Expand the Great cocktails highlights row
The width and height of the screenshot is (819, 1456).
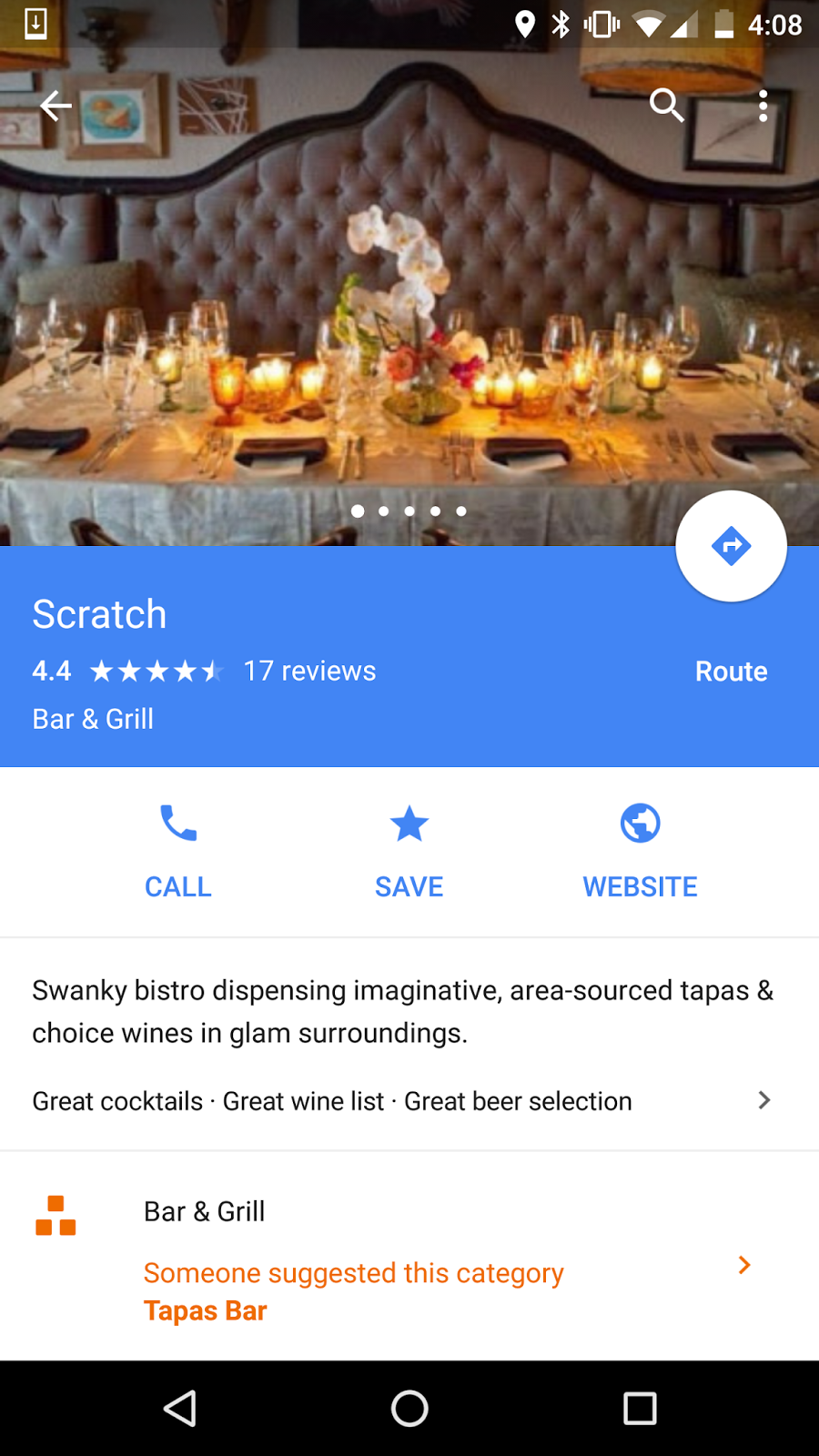point(400,1101)
